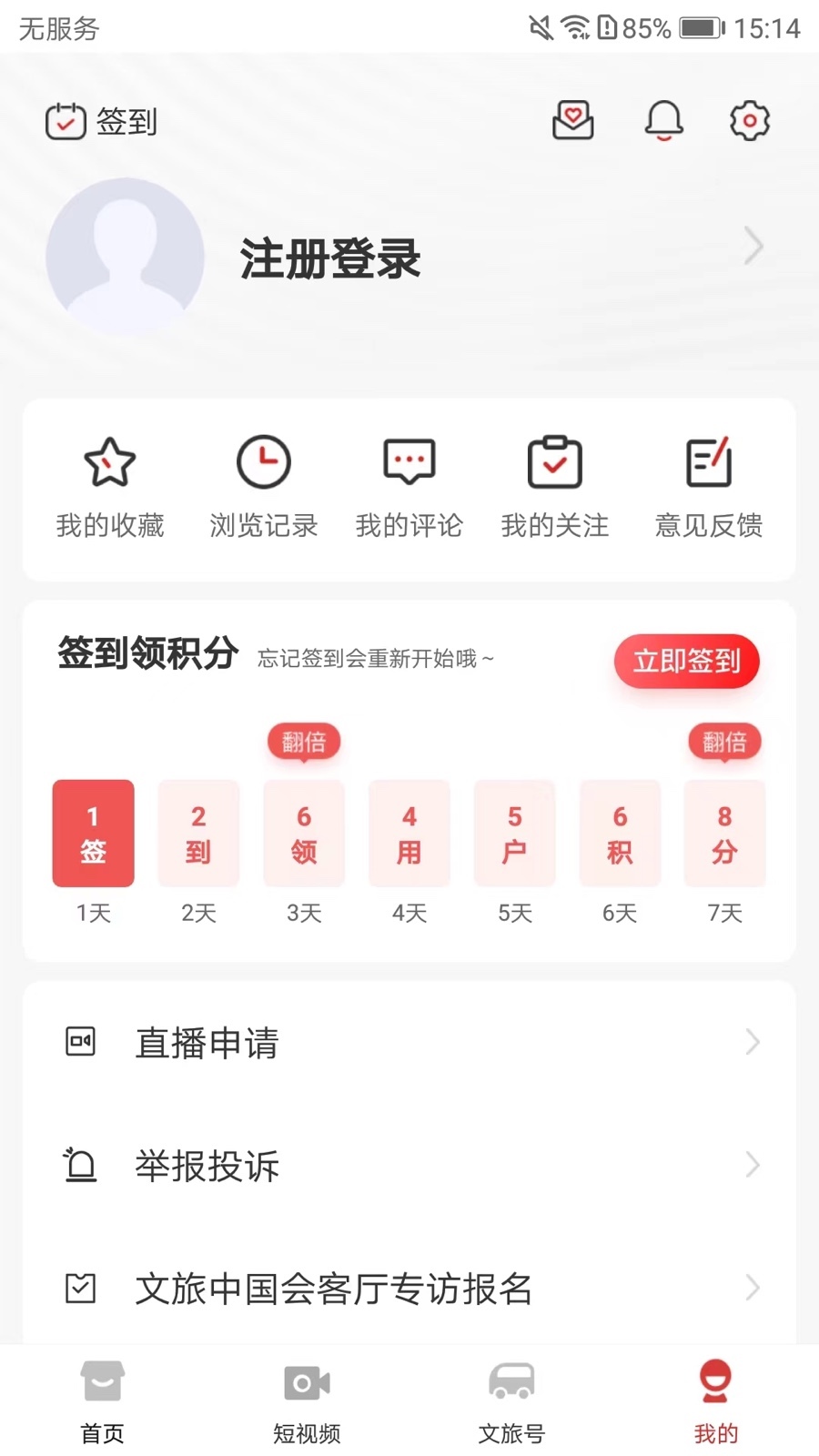The image size is (819, 1456).
Task: Open the 直播申请 live streaming application row
Action: 409,1043
